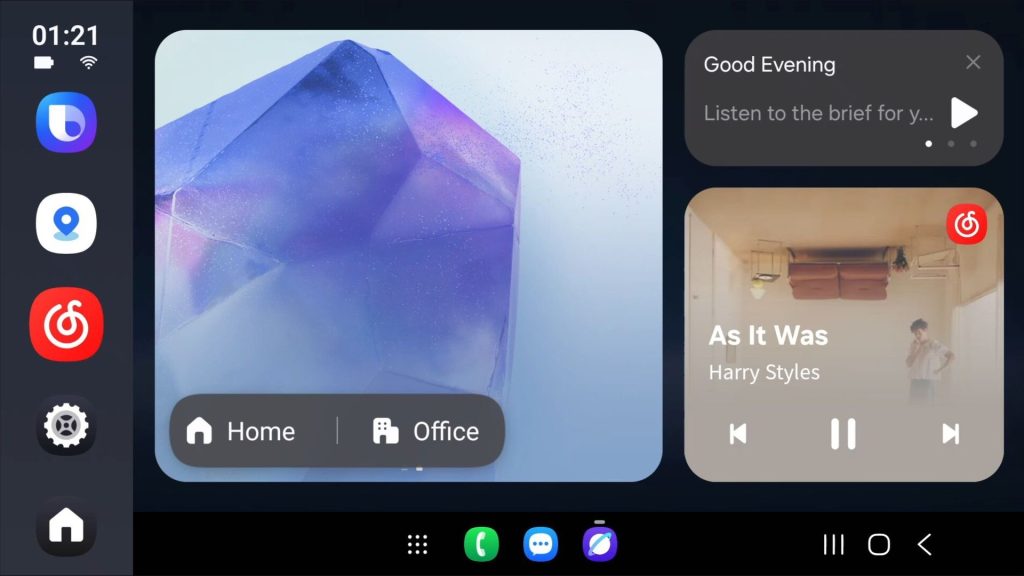This screenshot has height=576, width=1024.
Task: Open the all apps grid
Action: pos(418,544)
